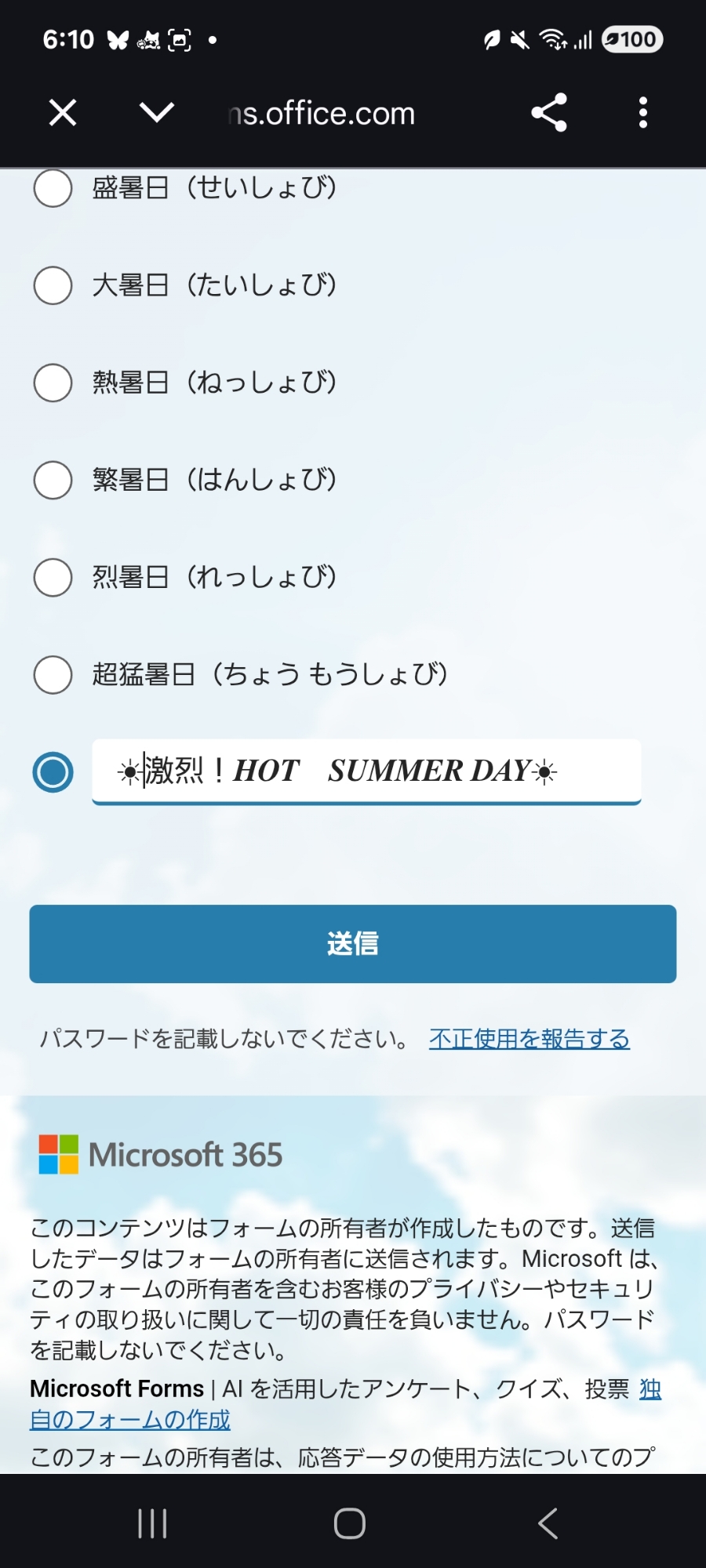
Task: Choose the 大暑日（たいしょび） radio button
Action: coord(53,285)
